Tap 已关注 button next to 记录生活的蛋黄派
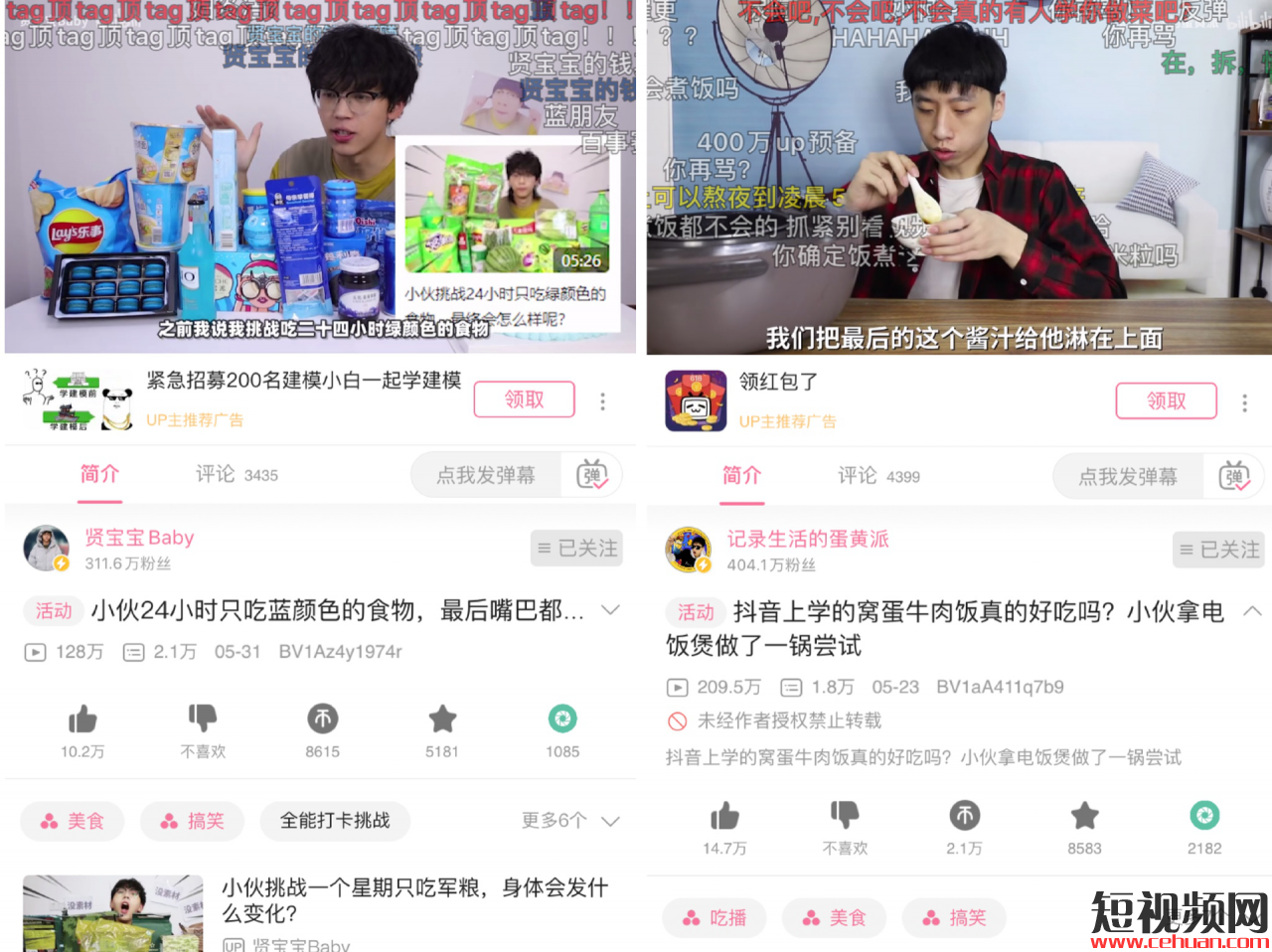The height and width of the screenshot is (952, 1272). (1218, 550)
